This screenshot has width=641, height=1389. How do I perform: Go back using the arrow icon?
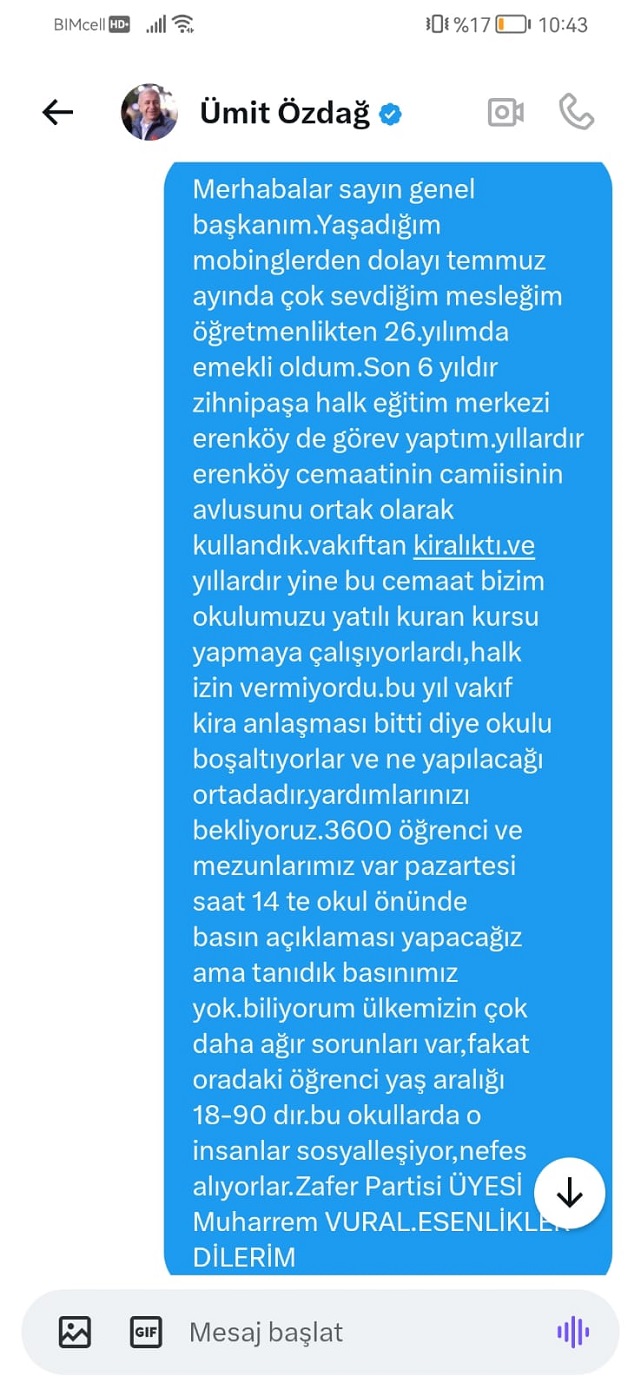pyautogui.click(x=58, y=113)
